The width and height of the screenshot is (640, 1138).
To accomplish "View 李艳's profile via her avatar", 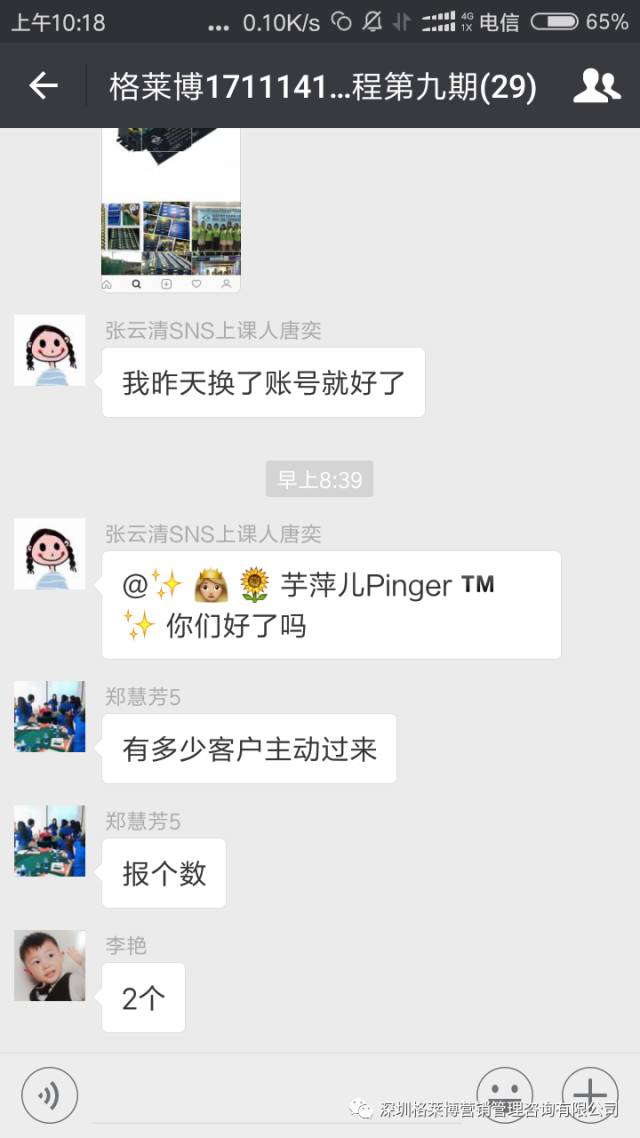I will click(x=49, y=965).
